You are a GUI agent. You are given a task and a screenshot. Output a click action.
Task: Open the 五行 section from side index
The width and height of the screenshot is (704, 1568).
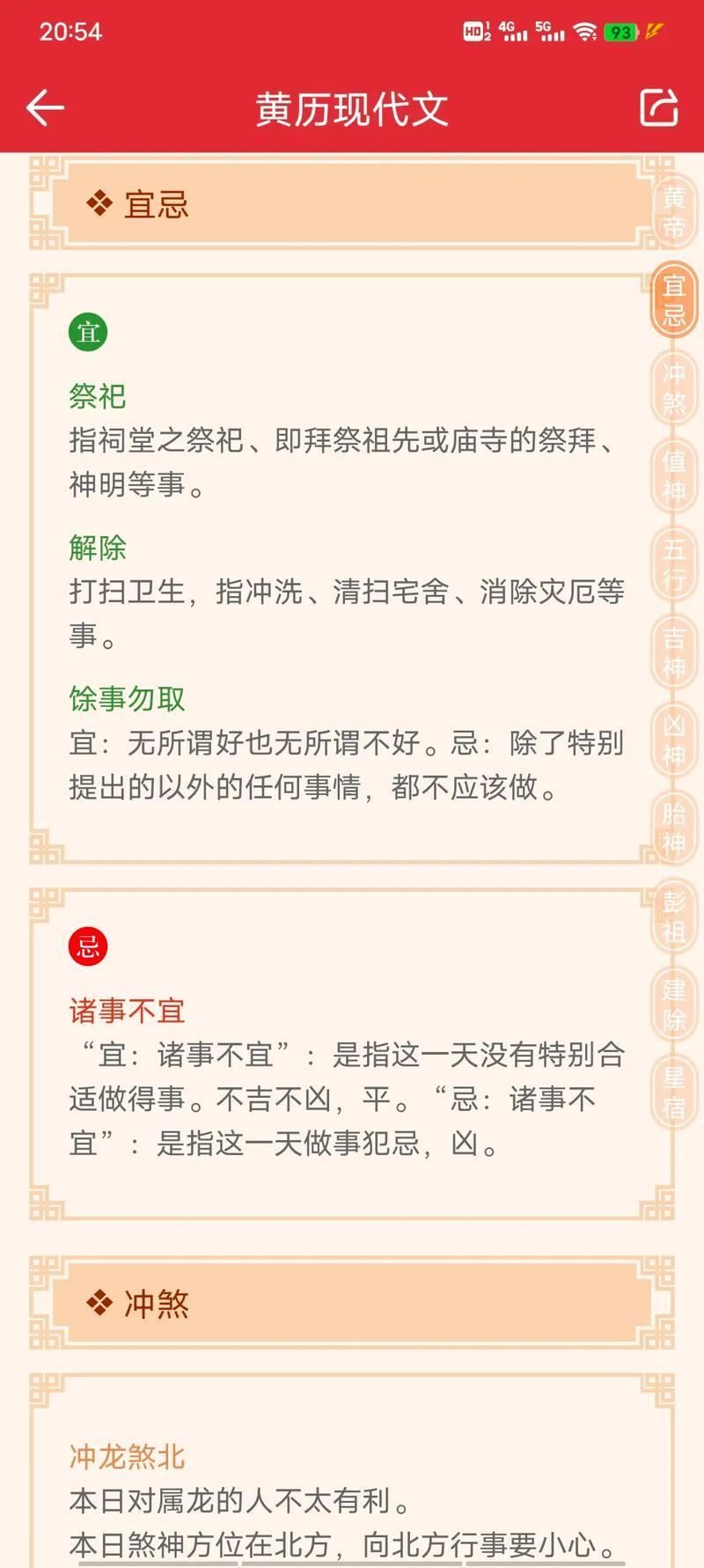(x=674, y=564)
